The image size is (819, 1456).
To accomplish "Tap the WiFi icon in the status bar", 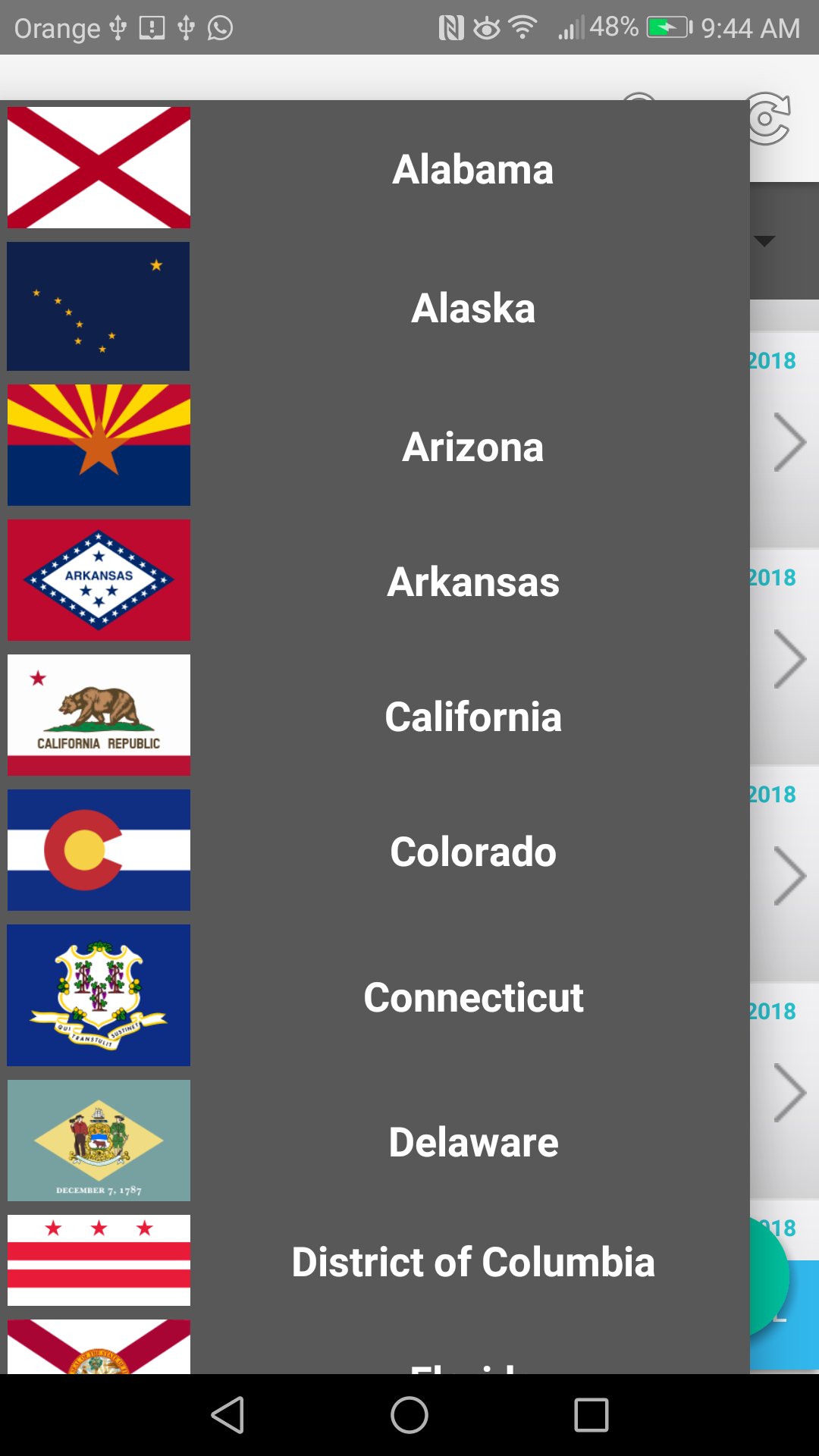I will pos(523,27).
